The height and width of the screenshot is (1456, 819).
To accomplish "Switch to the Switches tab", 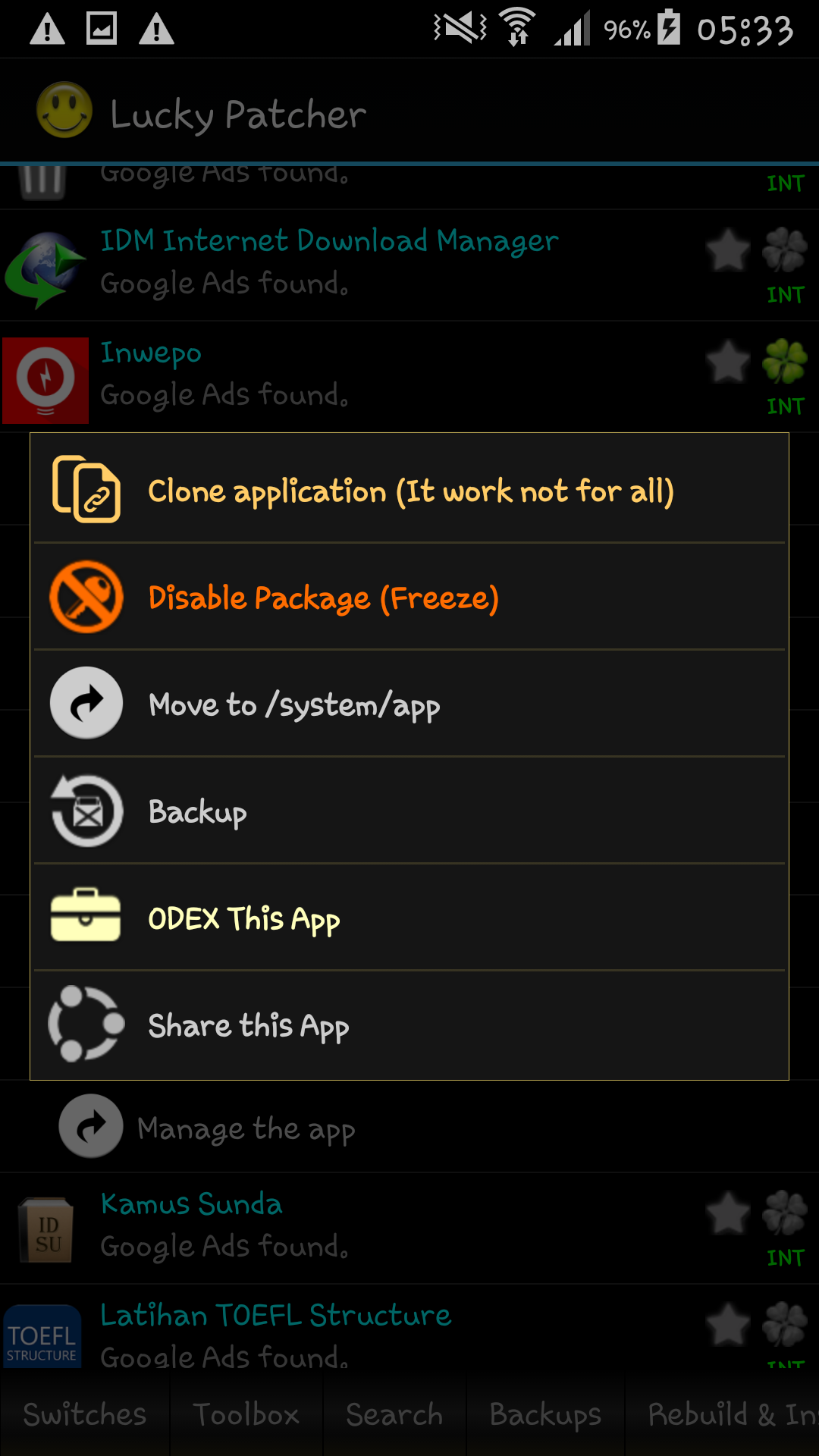I will tap(84, 1415).
